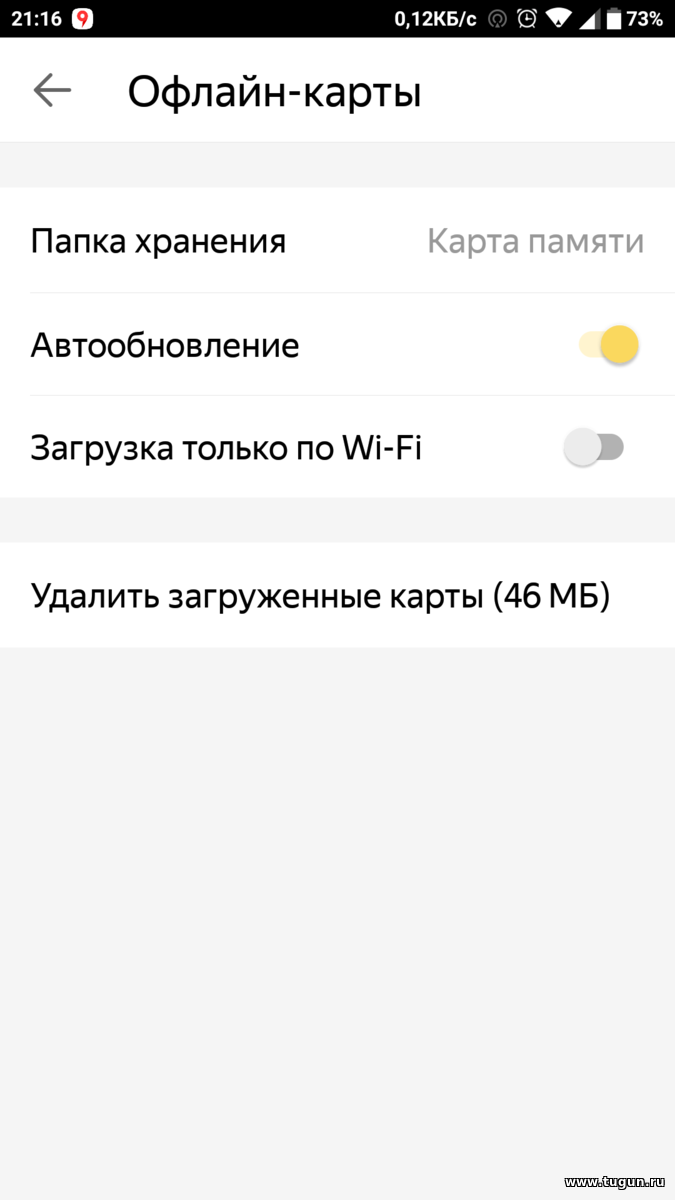
Task: Go back using the arrow icon
Action: [52, 91]
